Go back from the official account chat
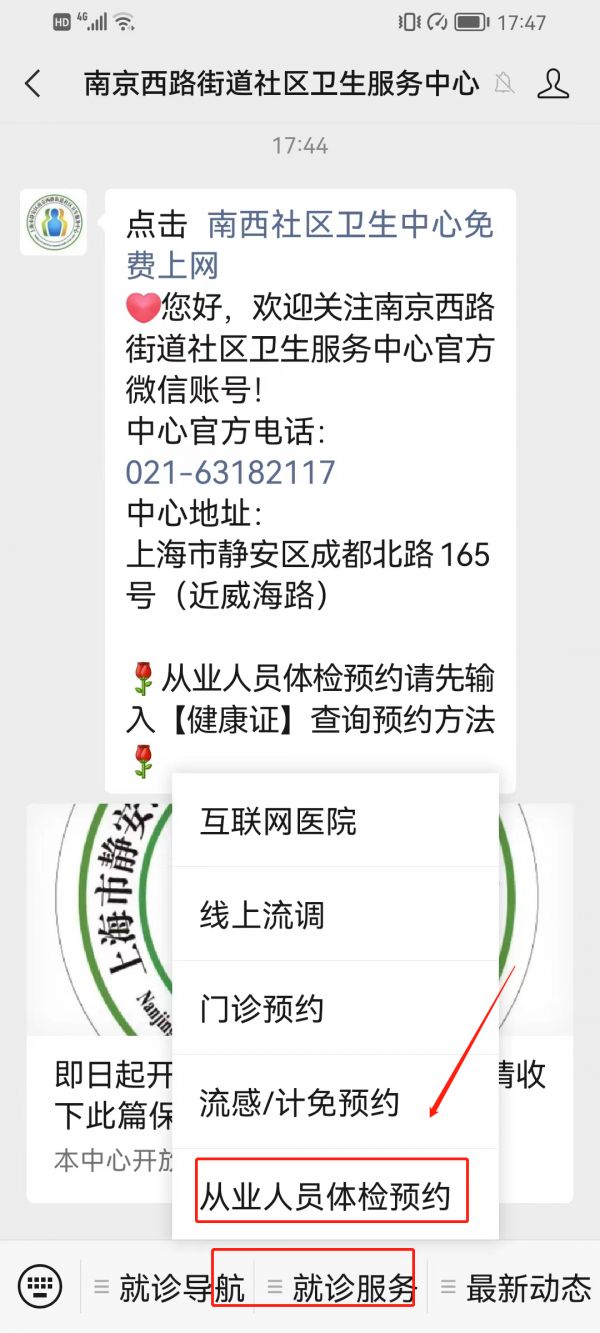The width and height of the screenshot is (600, 1333). tap(33, 83)
